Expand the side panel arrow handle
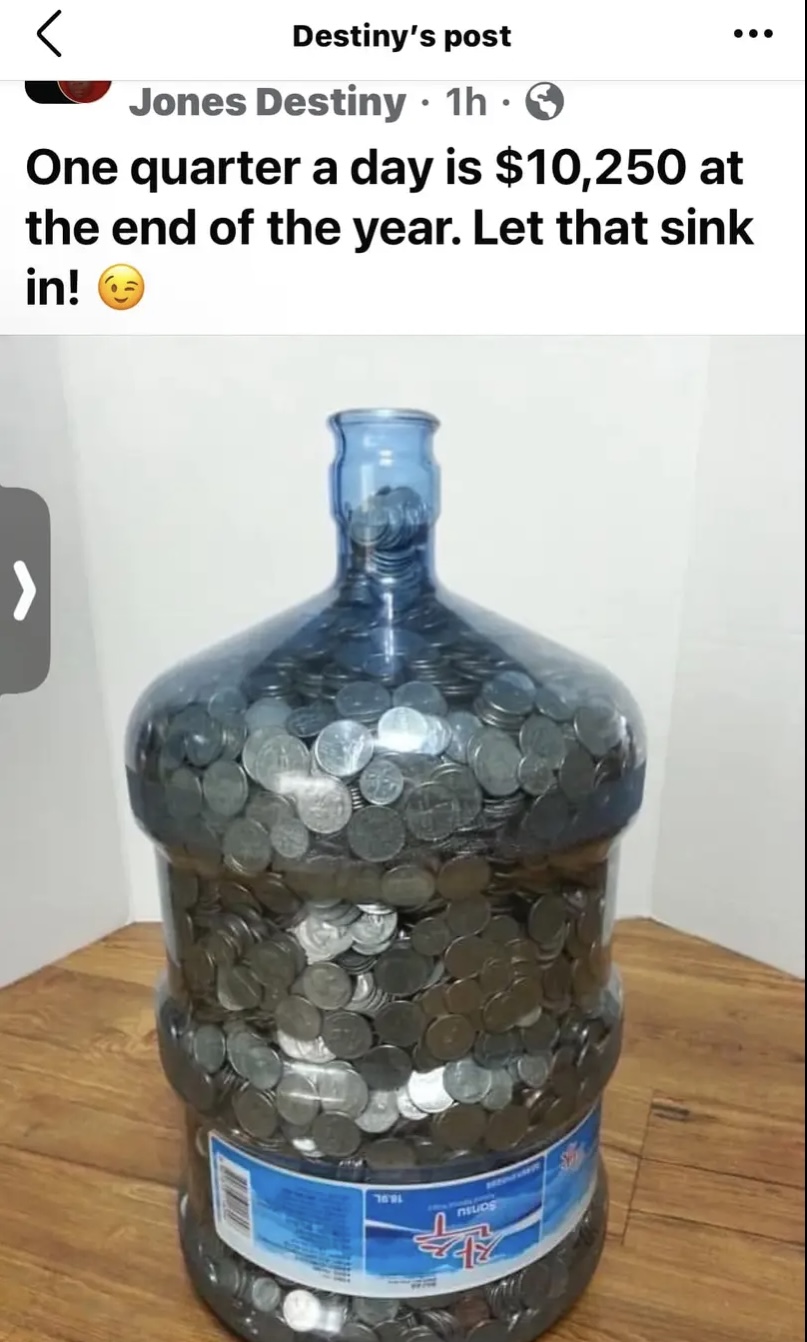The width and height of the screenshot is (807, 1342). click(24, 590)
